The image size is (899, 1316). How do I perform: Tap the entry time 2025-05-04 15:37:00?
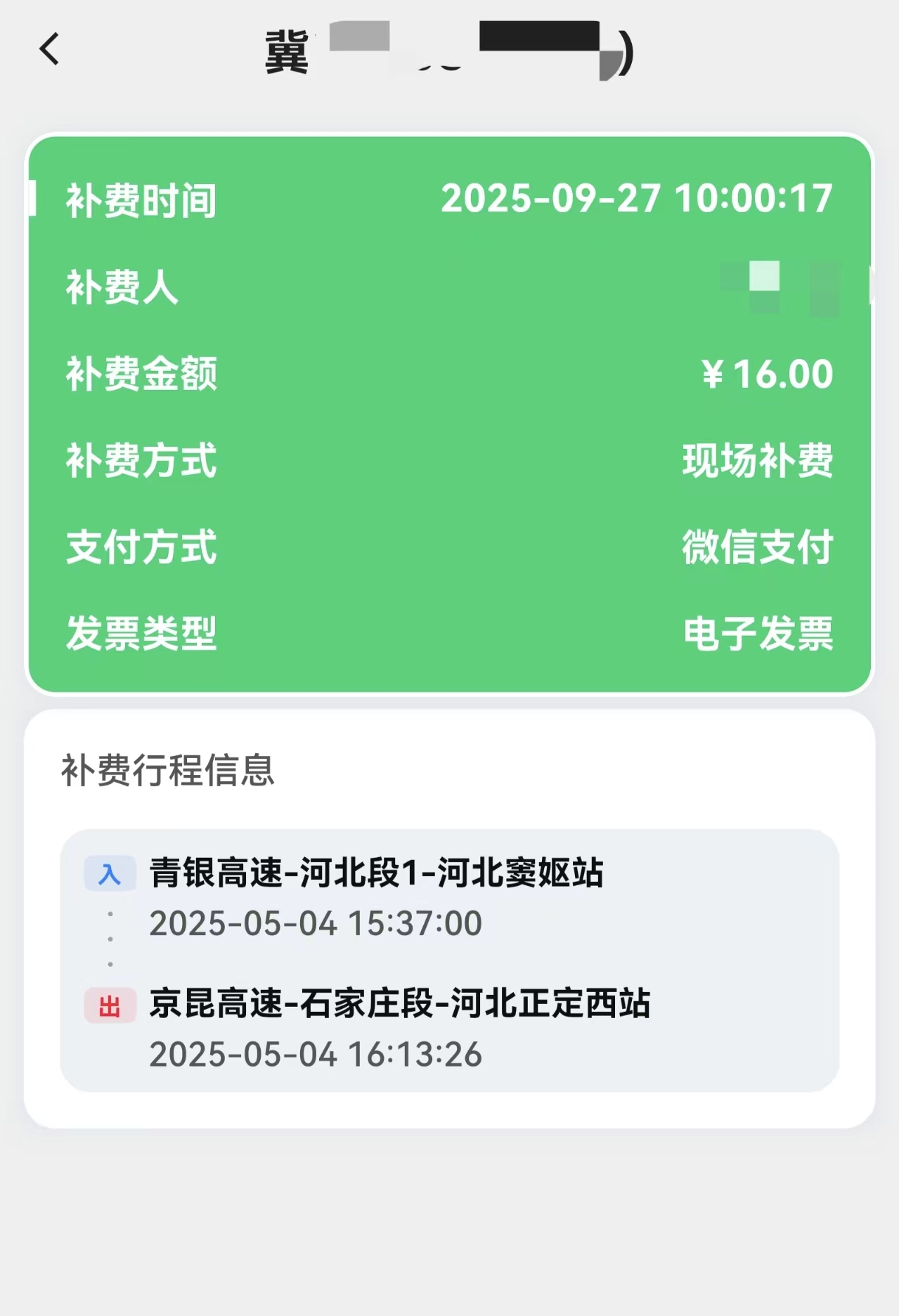[316, 923]
